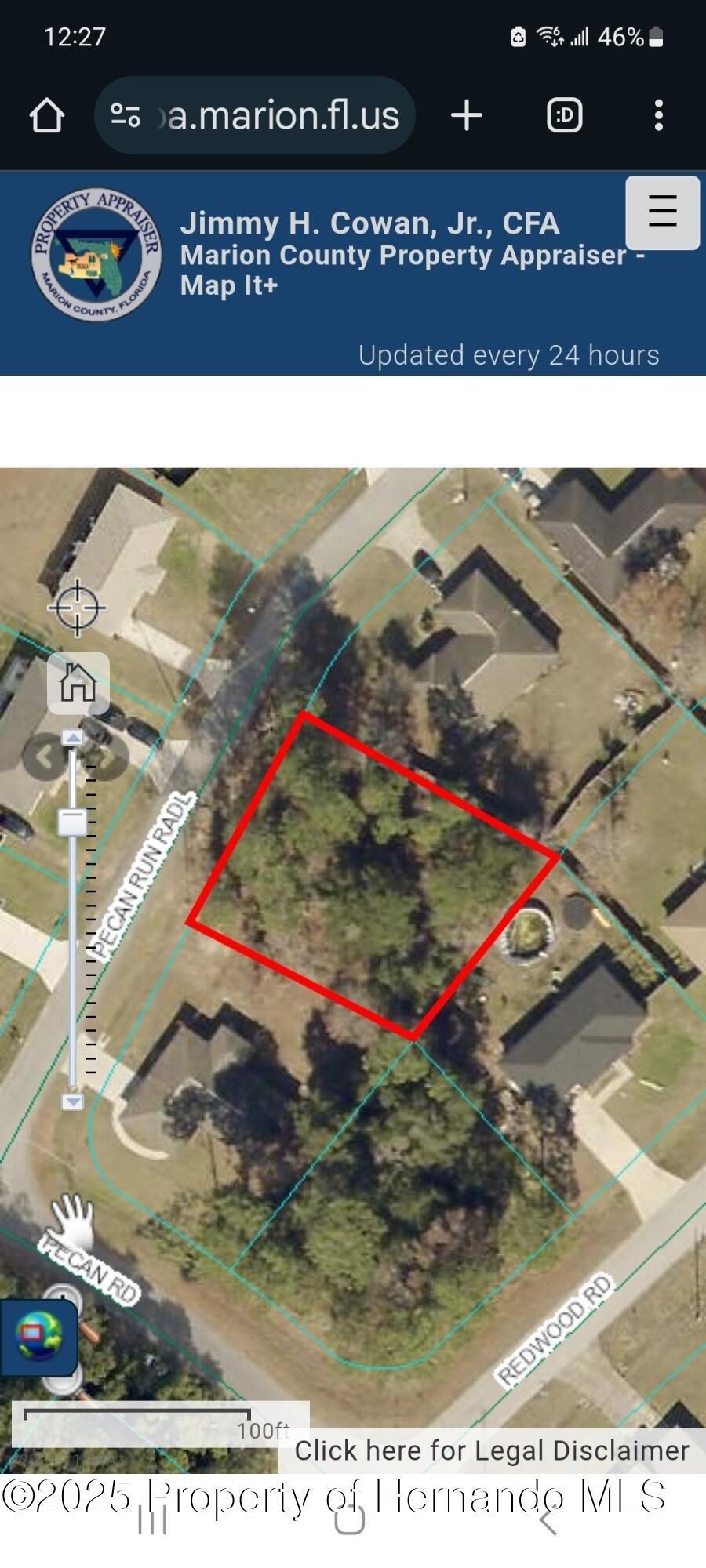Tap the zoom slider handle
Image resolution: width=706 pixels, height=1568 pixels.
click(x=73, y=822)
